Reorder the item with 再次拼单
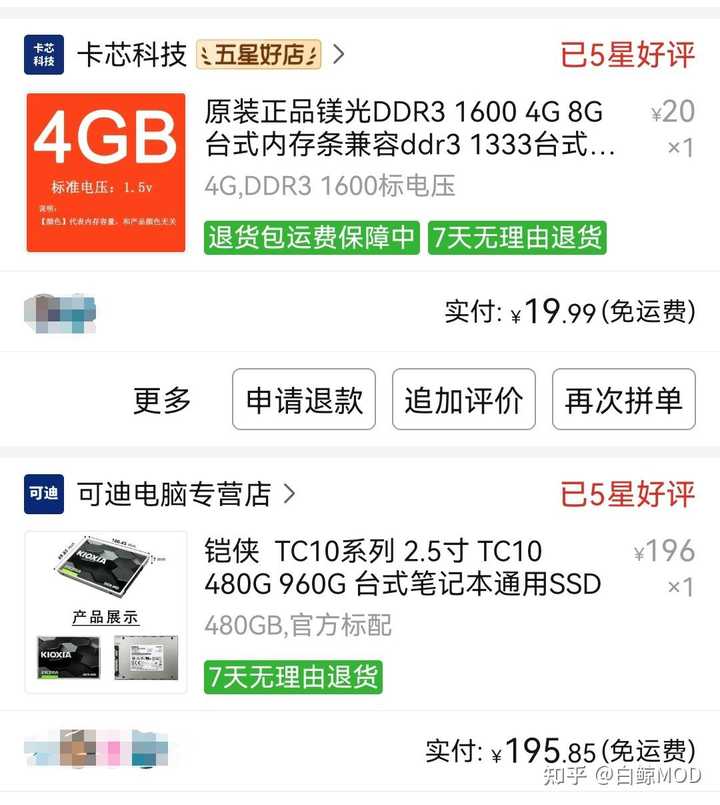This screenshot has width=720, height=805. [623, 401]
